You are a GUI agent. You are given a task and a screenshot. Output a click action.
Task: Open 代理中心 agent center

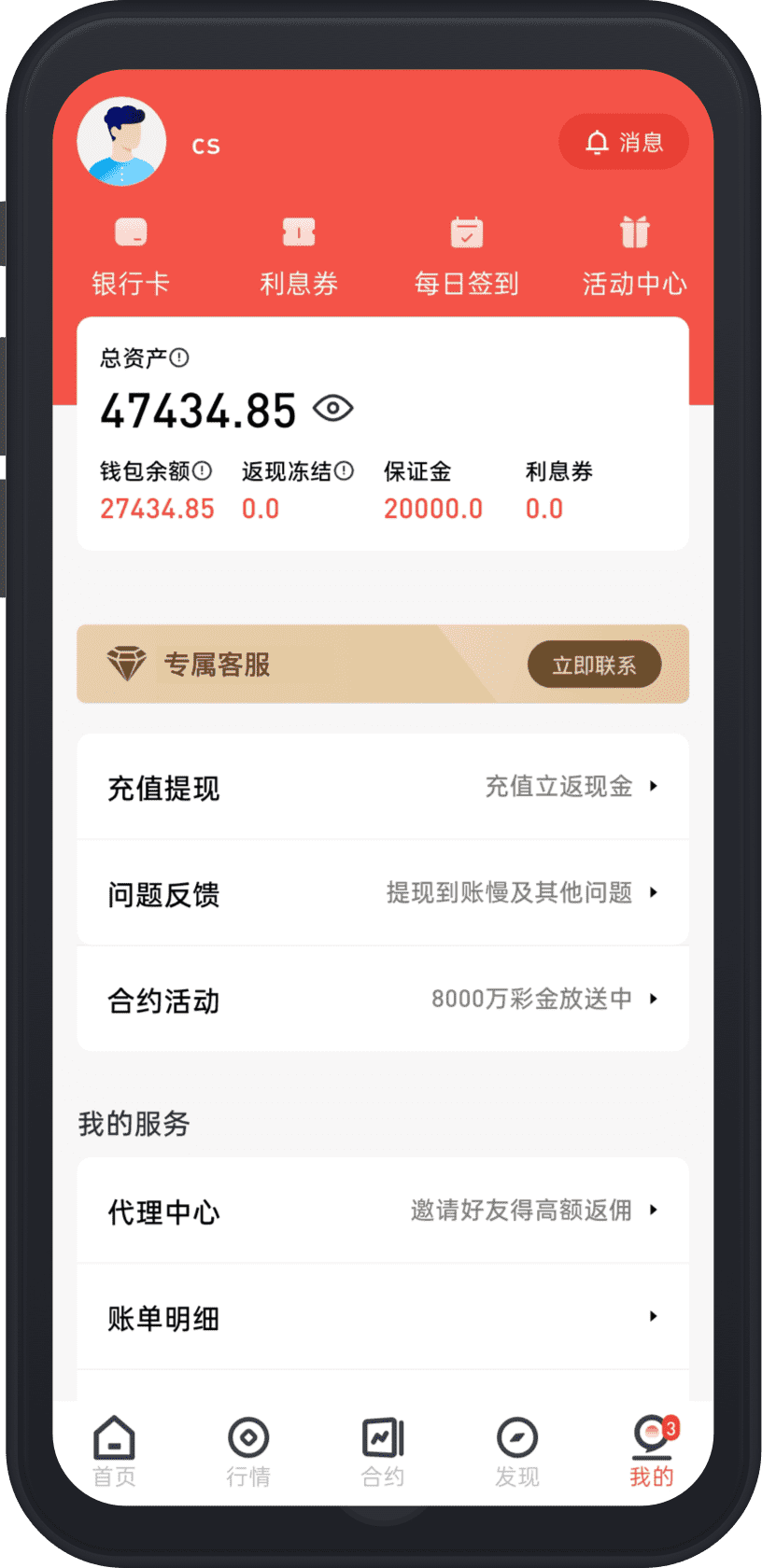pyautogui.click(x=383, y=1211)
